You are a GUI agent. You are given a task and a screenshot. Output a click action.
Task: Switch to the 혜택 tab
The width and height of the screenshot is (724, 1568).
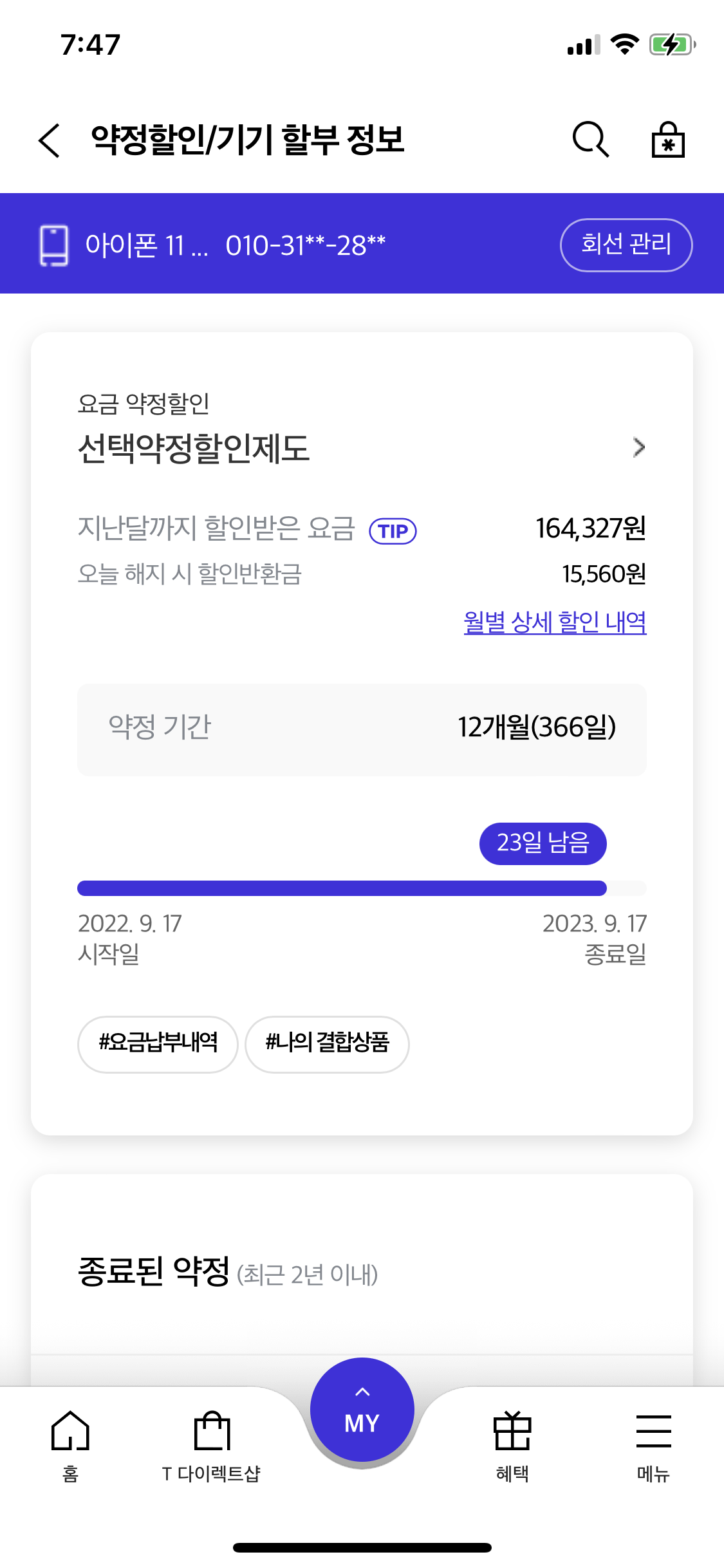tap(512, 1446)
